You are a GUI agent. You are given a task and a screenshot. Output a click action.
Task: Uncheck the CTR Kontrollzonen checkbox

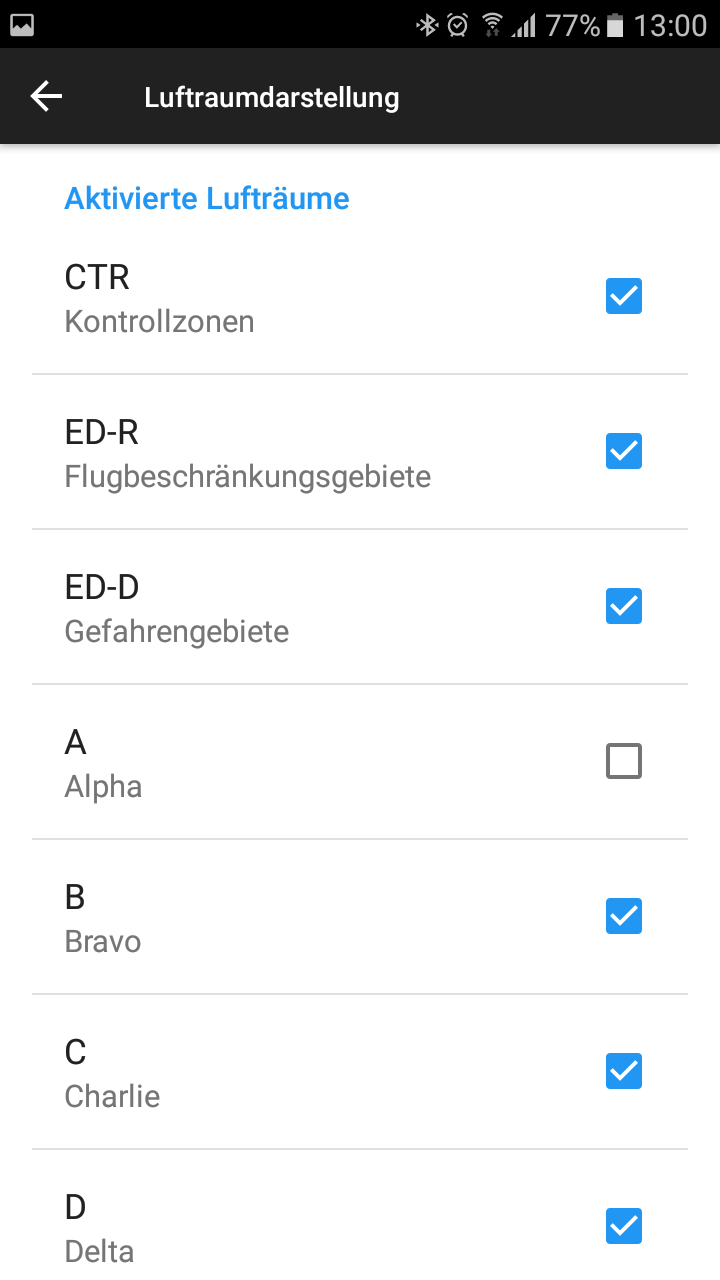(x=624, y=297)
